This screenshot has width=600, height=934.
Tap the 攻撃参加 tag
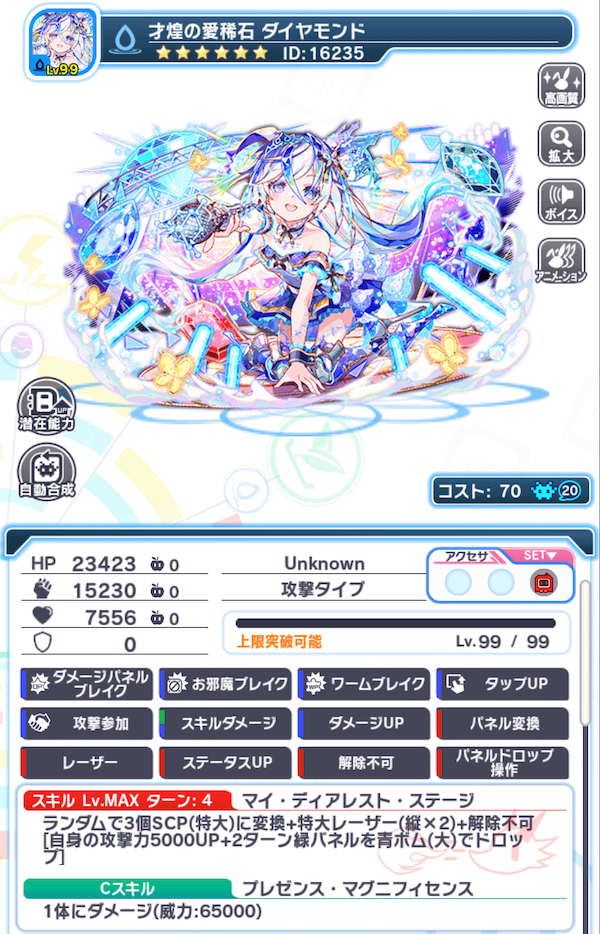[x=86, y=723]
